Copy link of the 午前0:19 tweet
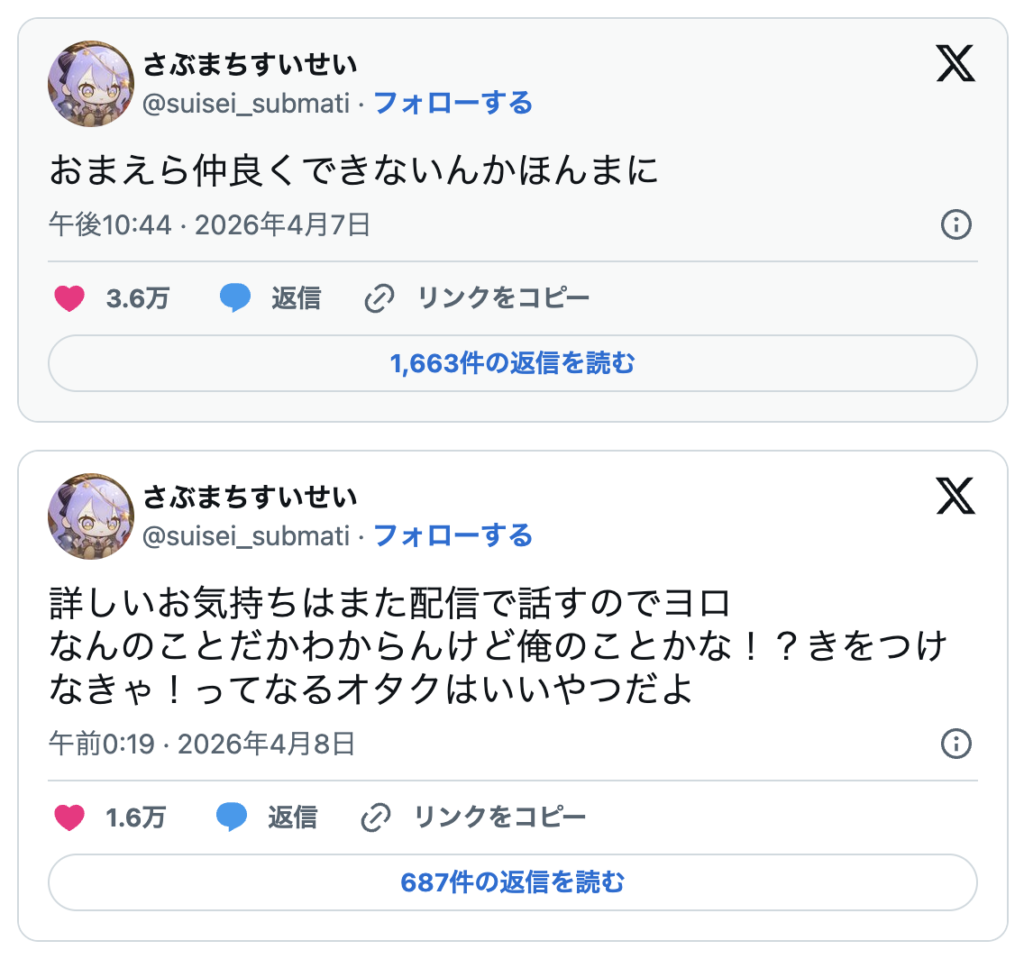1024x959 pixels. [474, 818]
